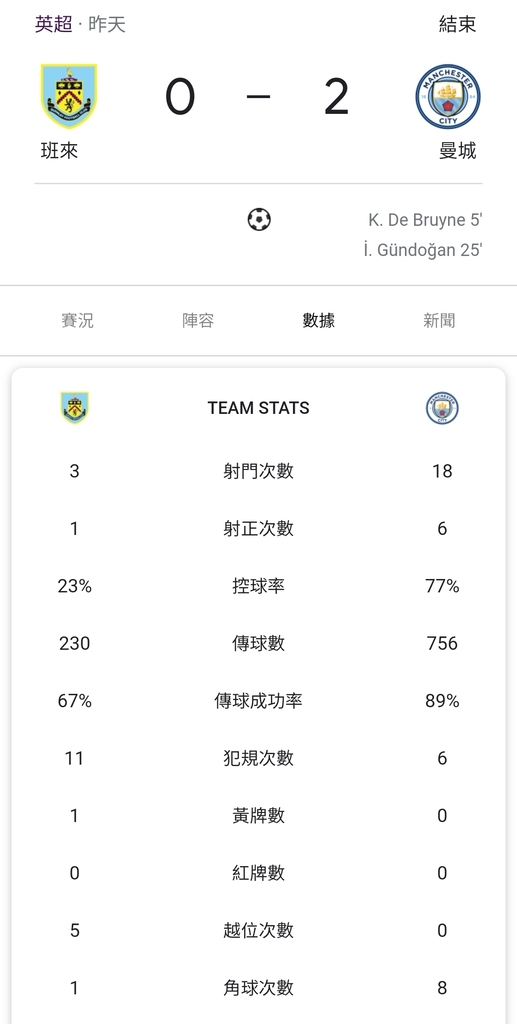This screenshot has height=1024, width=517.
Task: Switch to the 新聞 news tab
Action: click(x=439, y=321)
